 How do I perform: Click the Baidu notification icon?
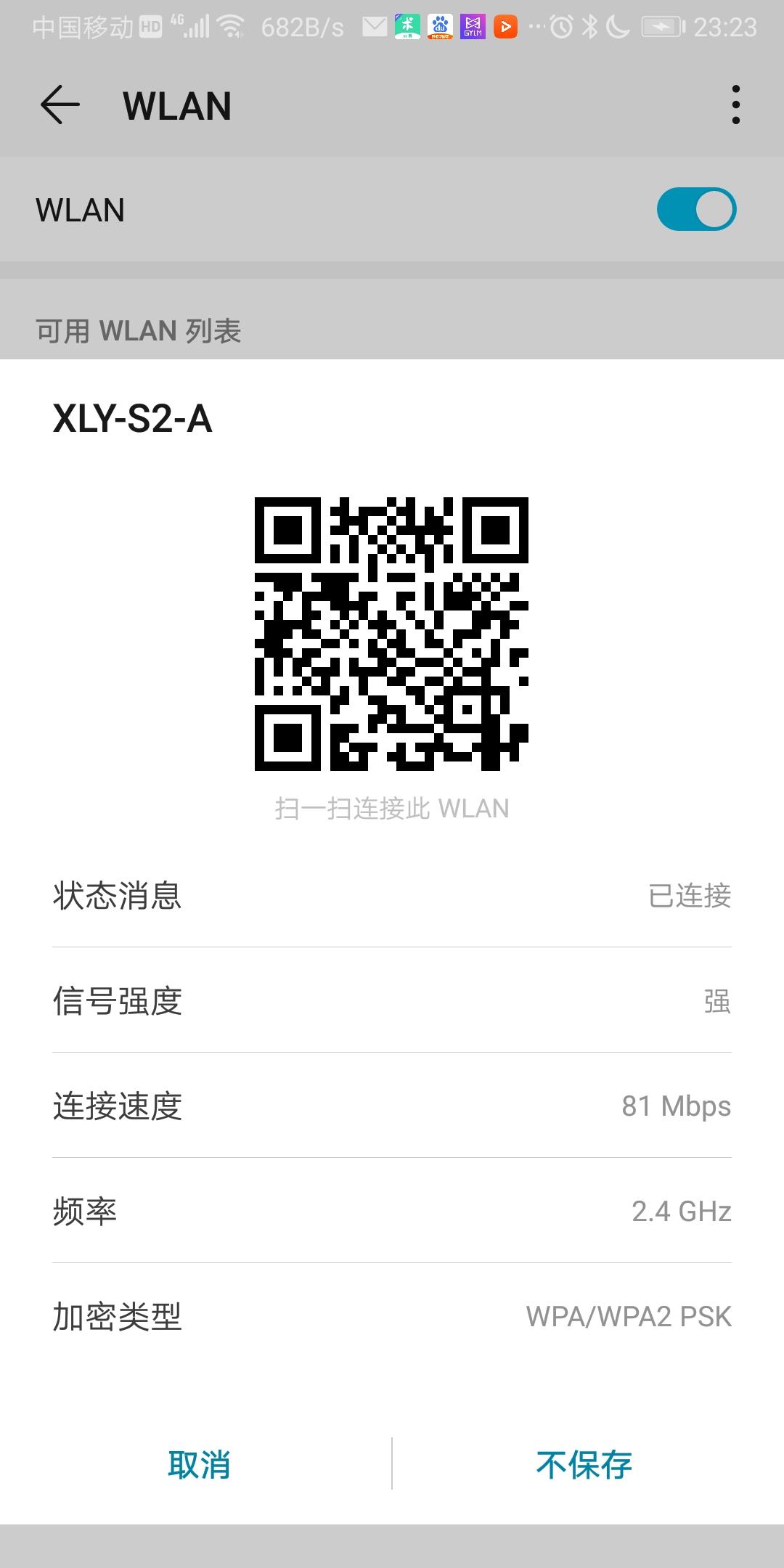tap(438, 25)
